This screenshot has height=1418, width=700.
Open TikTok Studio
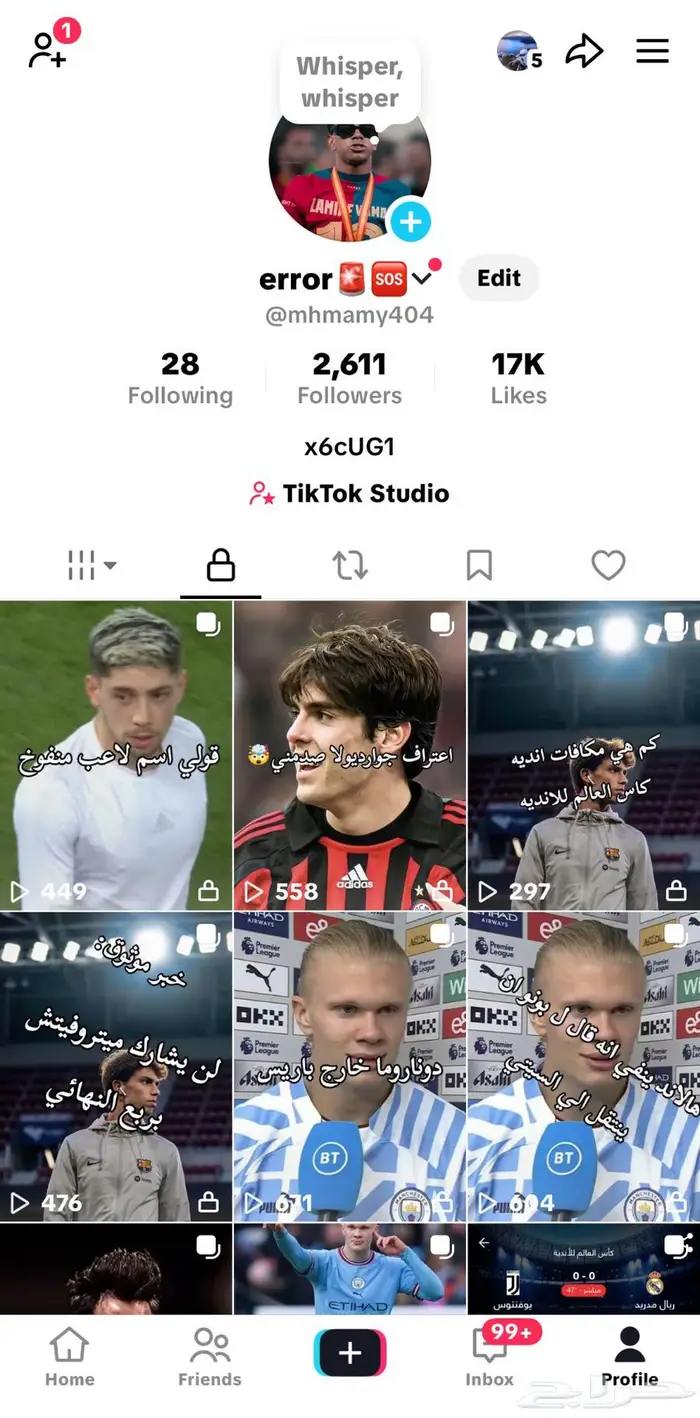point(349,493)
